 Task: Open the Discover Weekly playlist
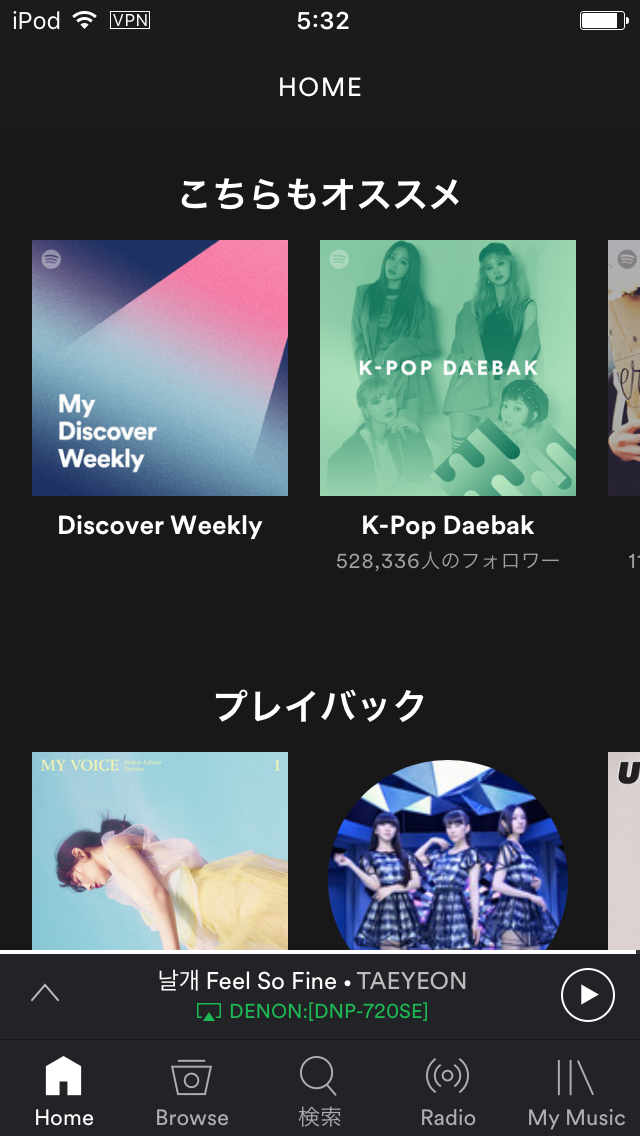[160, 368]
